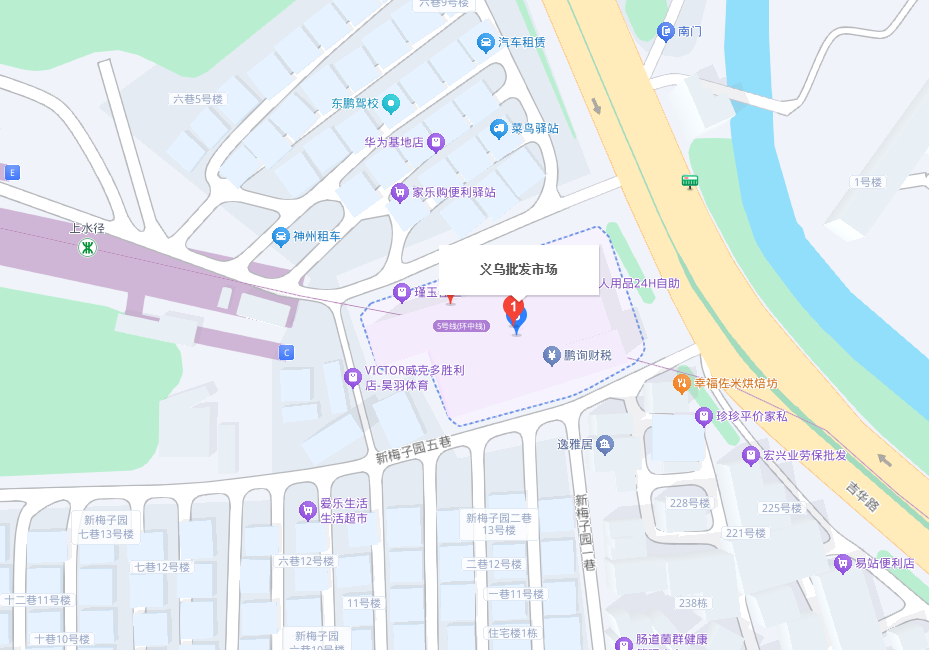Open the 义乌批发市场 info bubble
The image size is (929, 650).
click(x=518, y=270)
